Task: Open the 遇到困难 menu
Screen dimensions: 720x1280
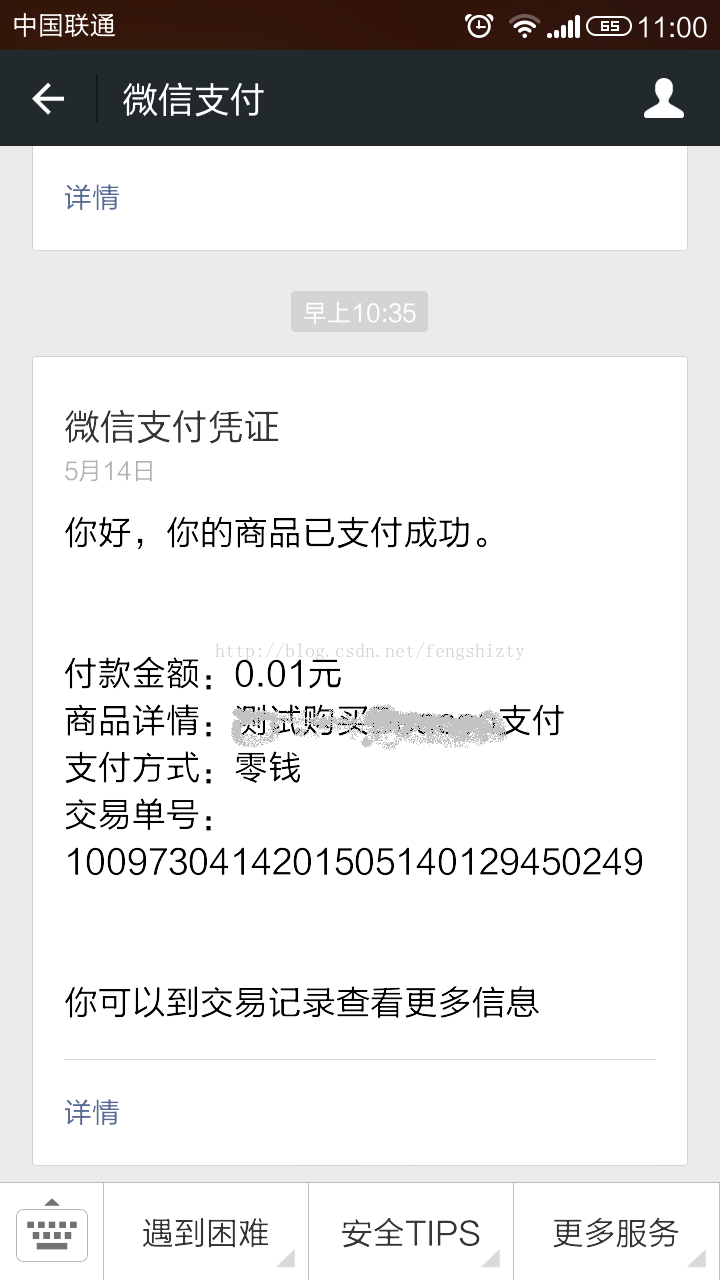Action: click(x=205, y=1233)
